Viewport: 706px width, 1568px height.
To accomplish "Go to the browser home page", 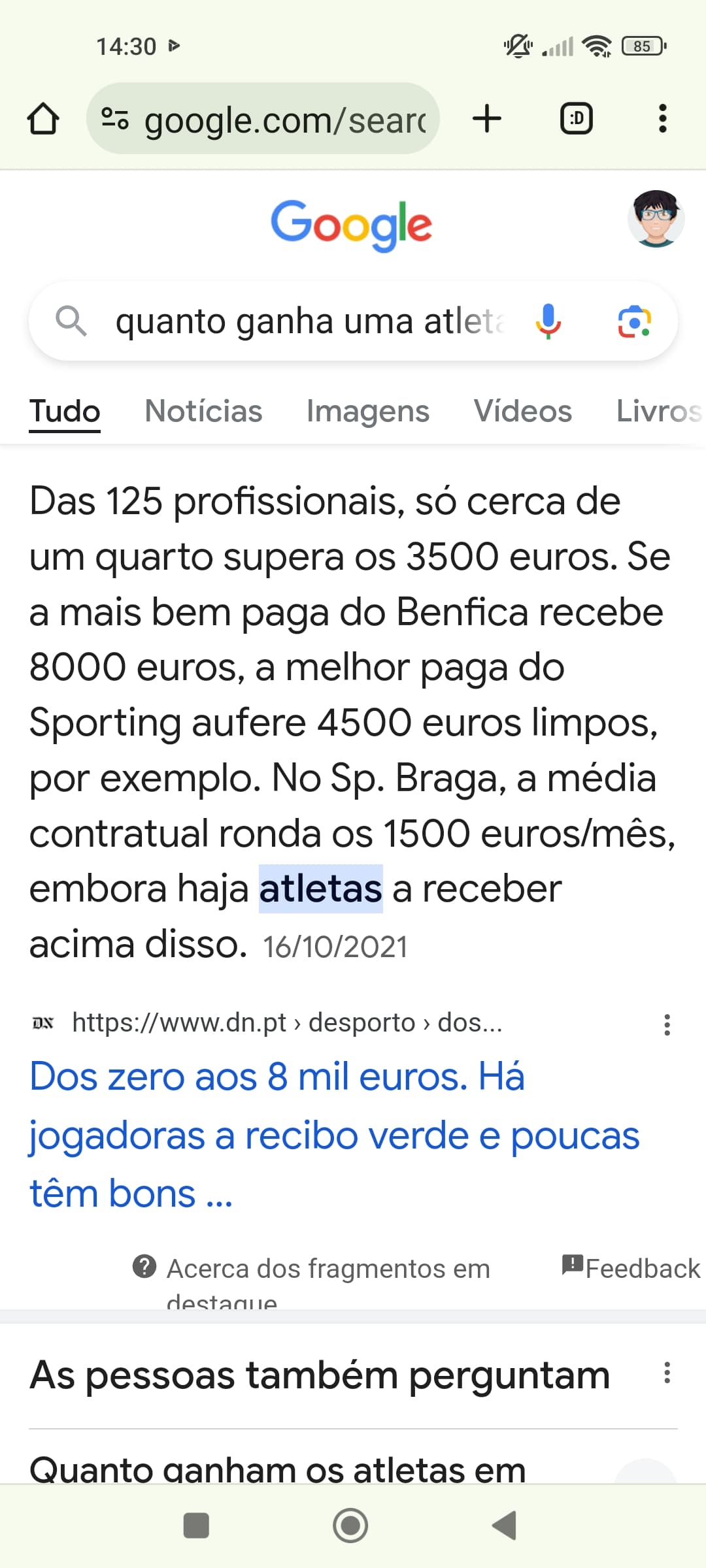I will (x=43, y=119).
